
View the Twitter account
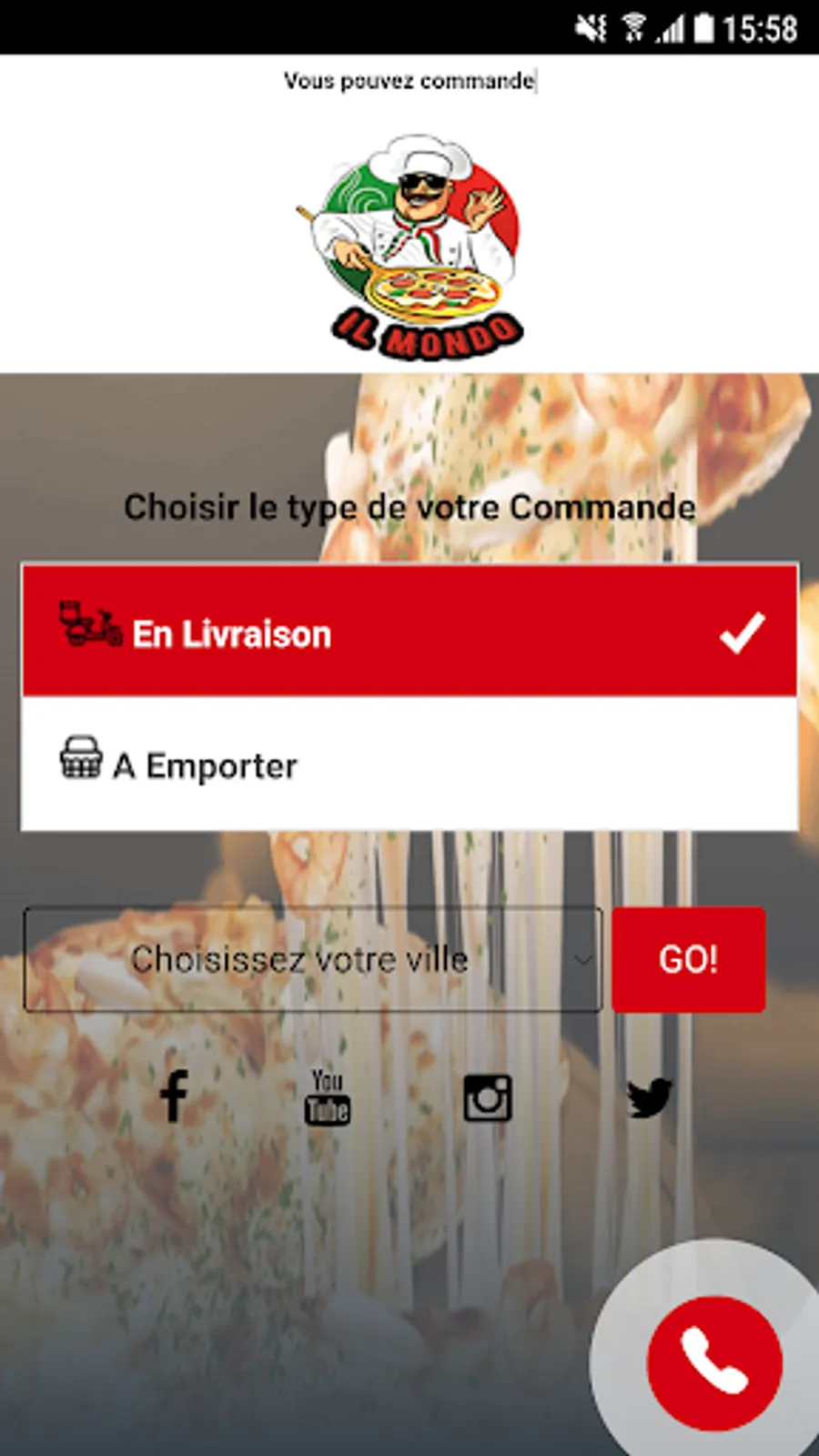click(649, 1097)
